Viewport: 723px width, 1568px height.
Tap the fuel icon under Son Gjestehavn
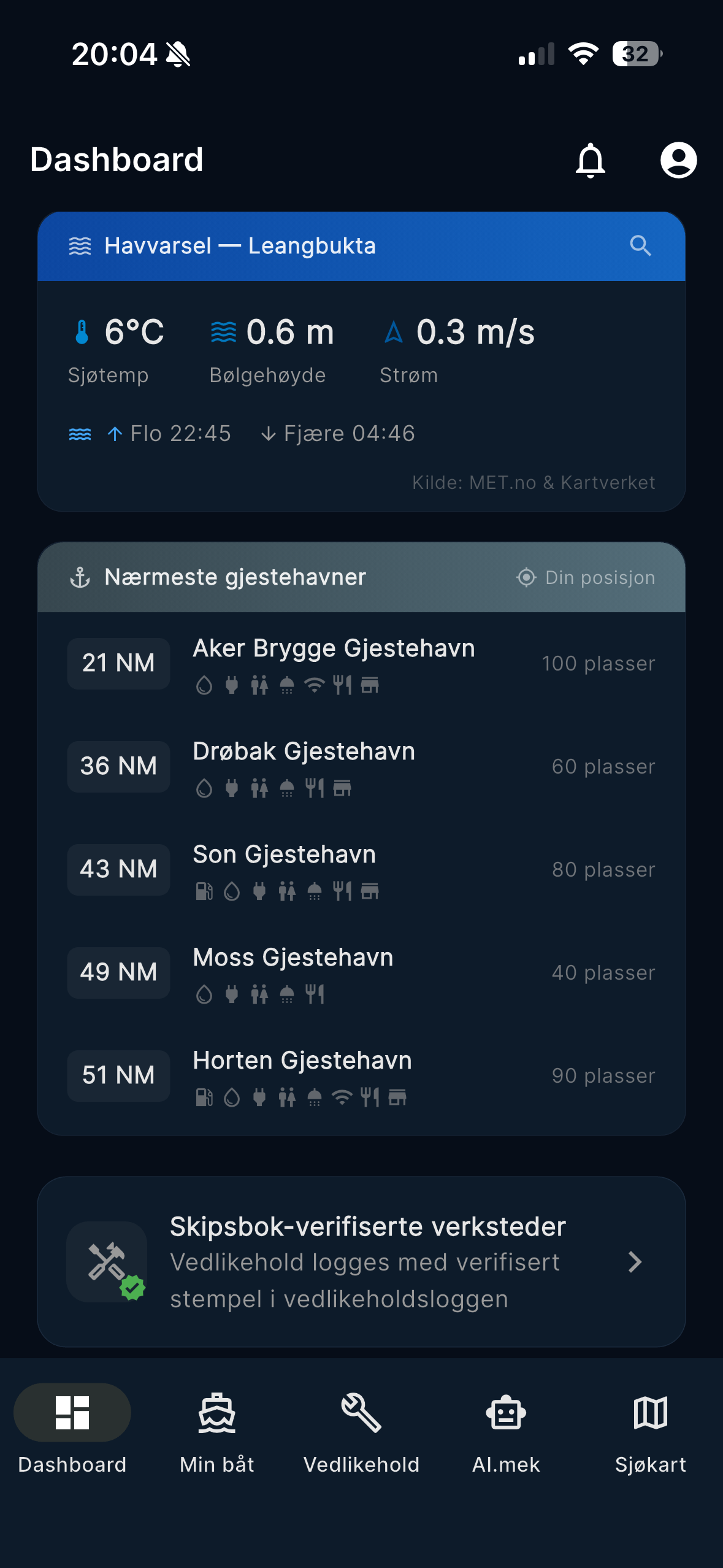coord(205,892)
